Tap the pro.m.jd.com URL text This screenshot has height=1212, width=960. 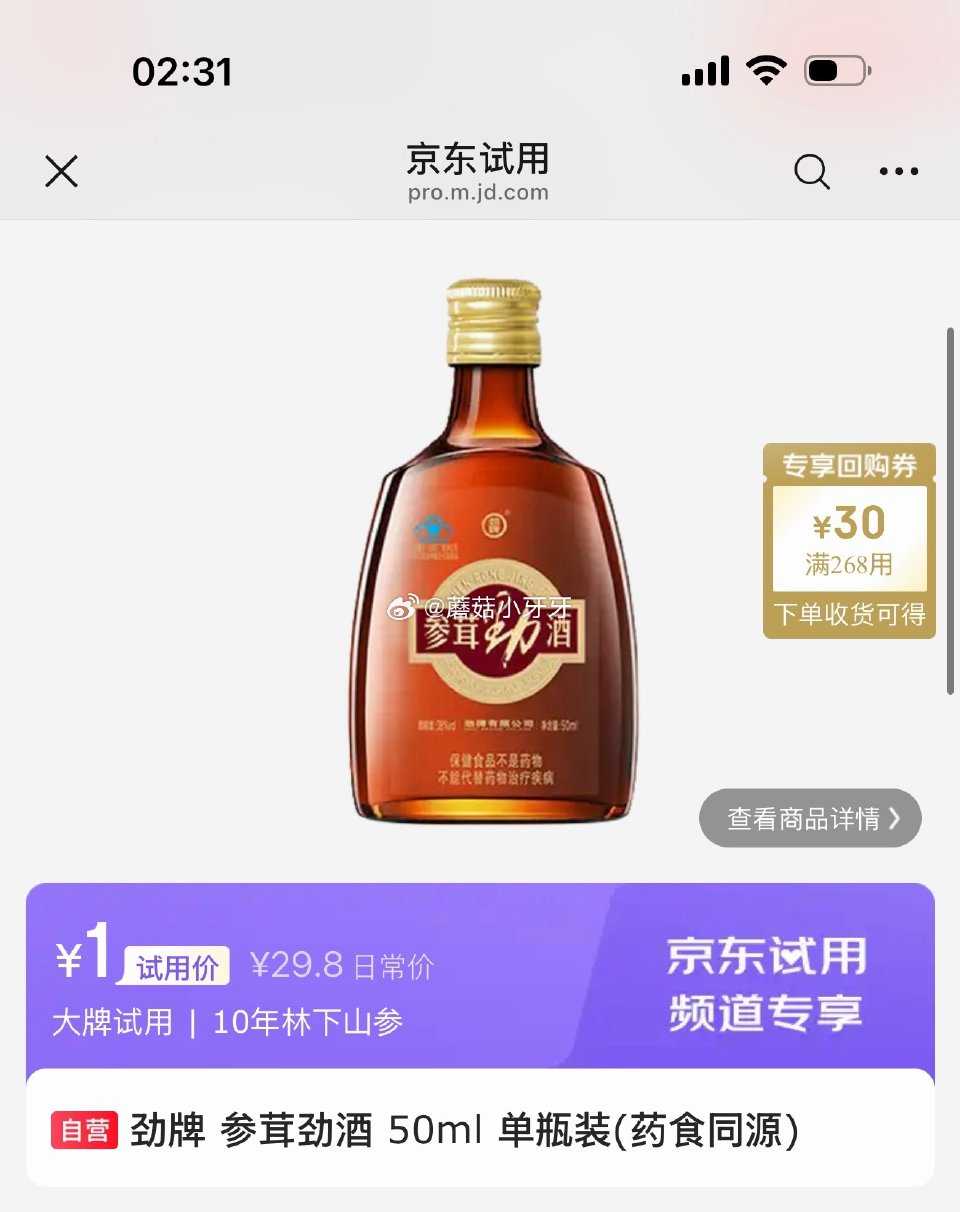click(x=479, y=192)
